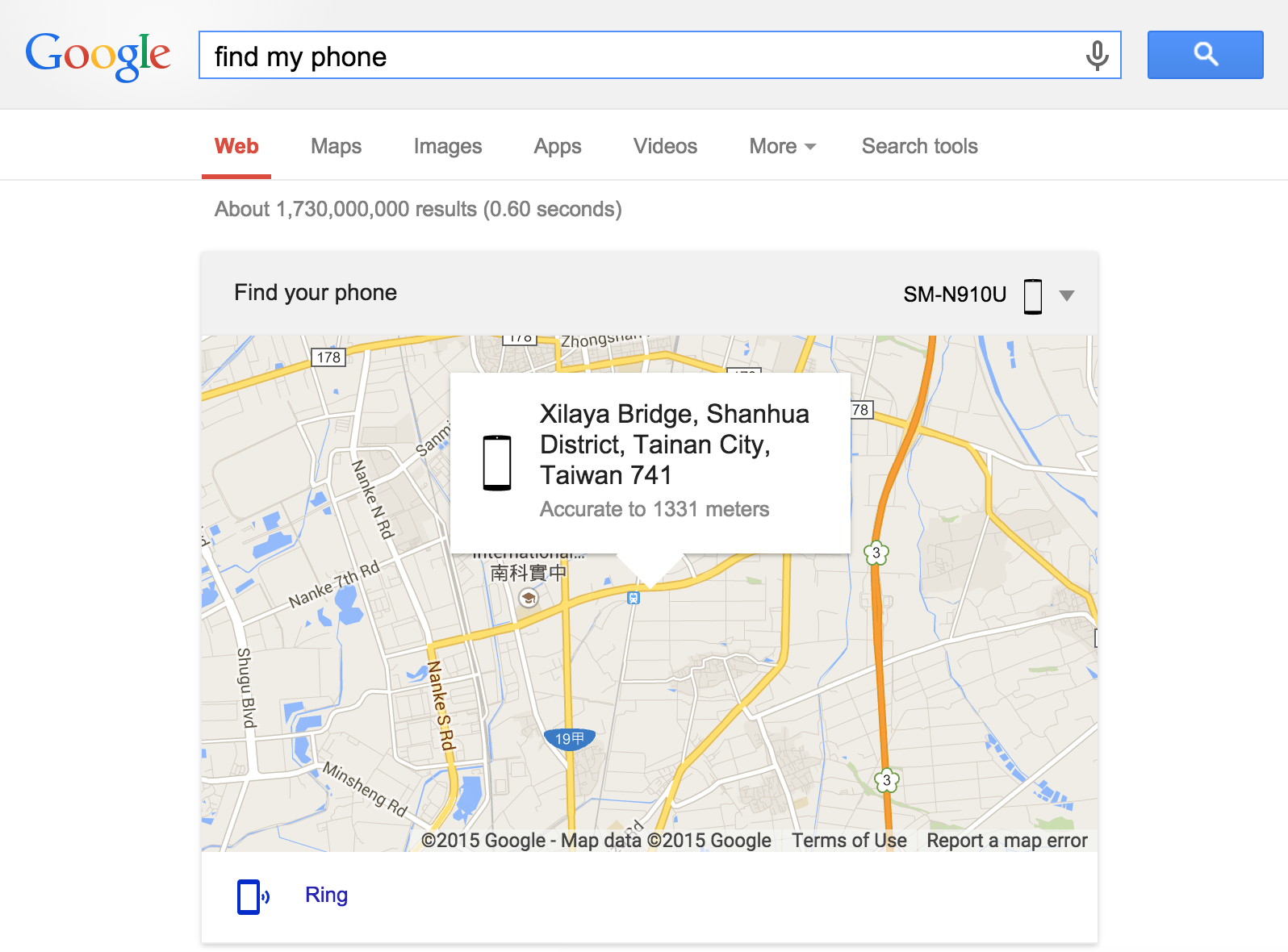Open Report a map error
The image size is (1288, 952).
[x=1006, y=841]
